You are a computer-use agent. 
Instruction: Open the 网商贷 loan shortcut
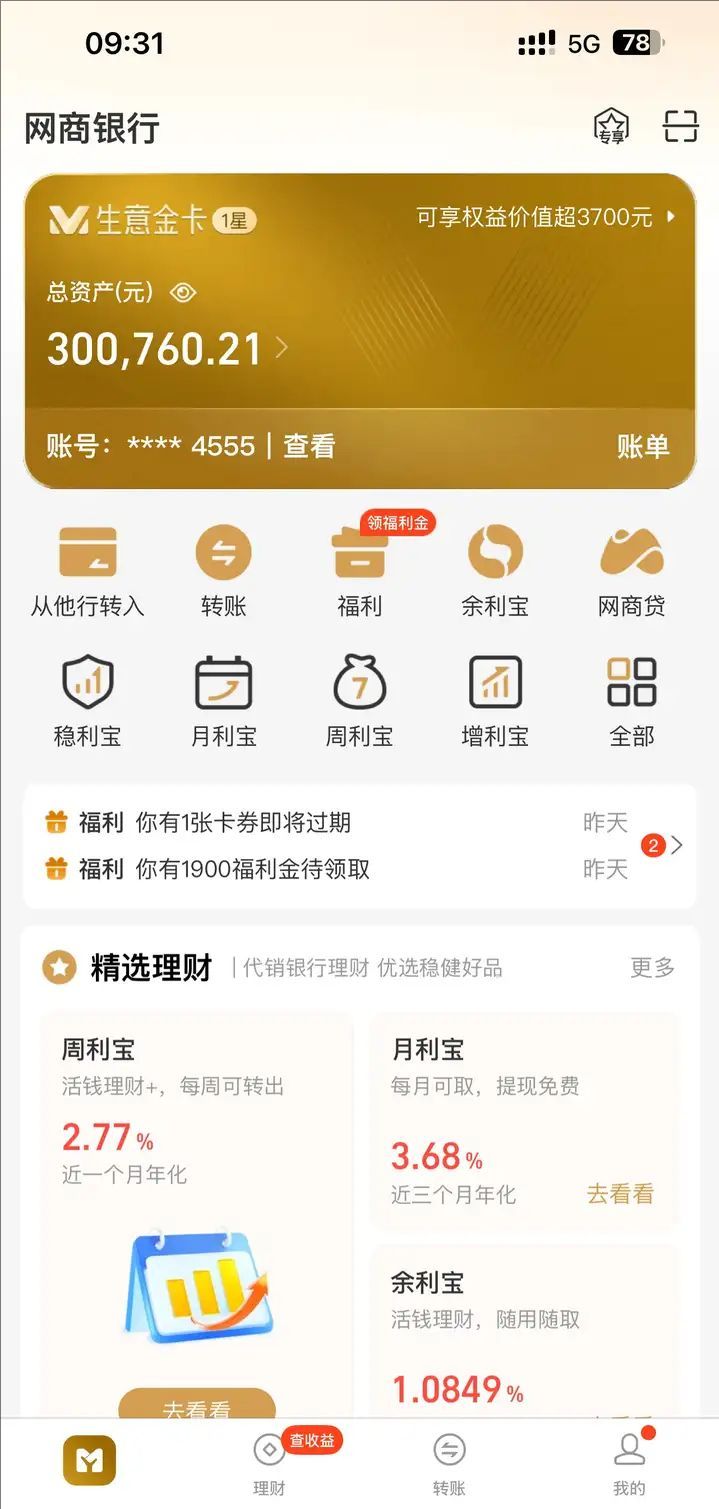pos(631,571)
